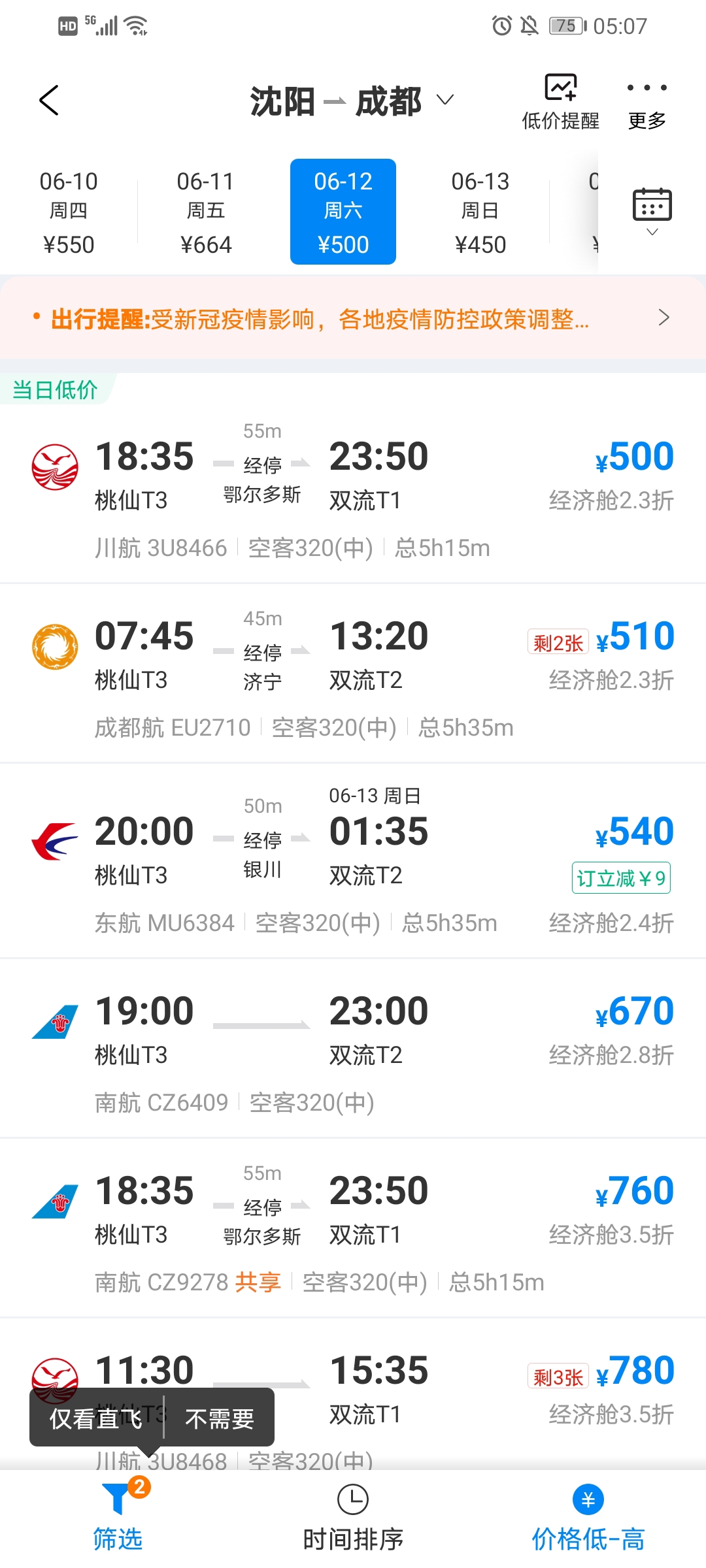This screenshot has width=706, height=1568.
Task: Open flight 东航 MU6384 at ¥540
Action: tap(353, 862)
